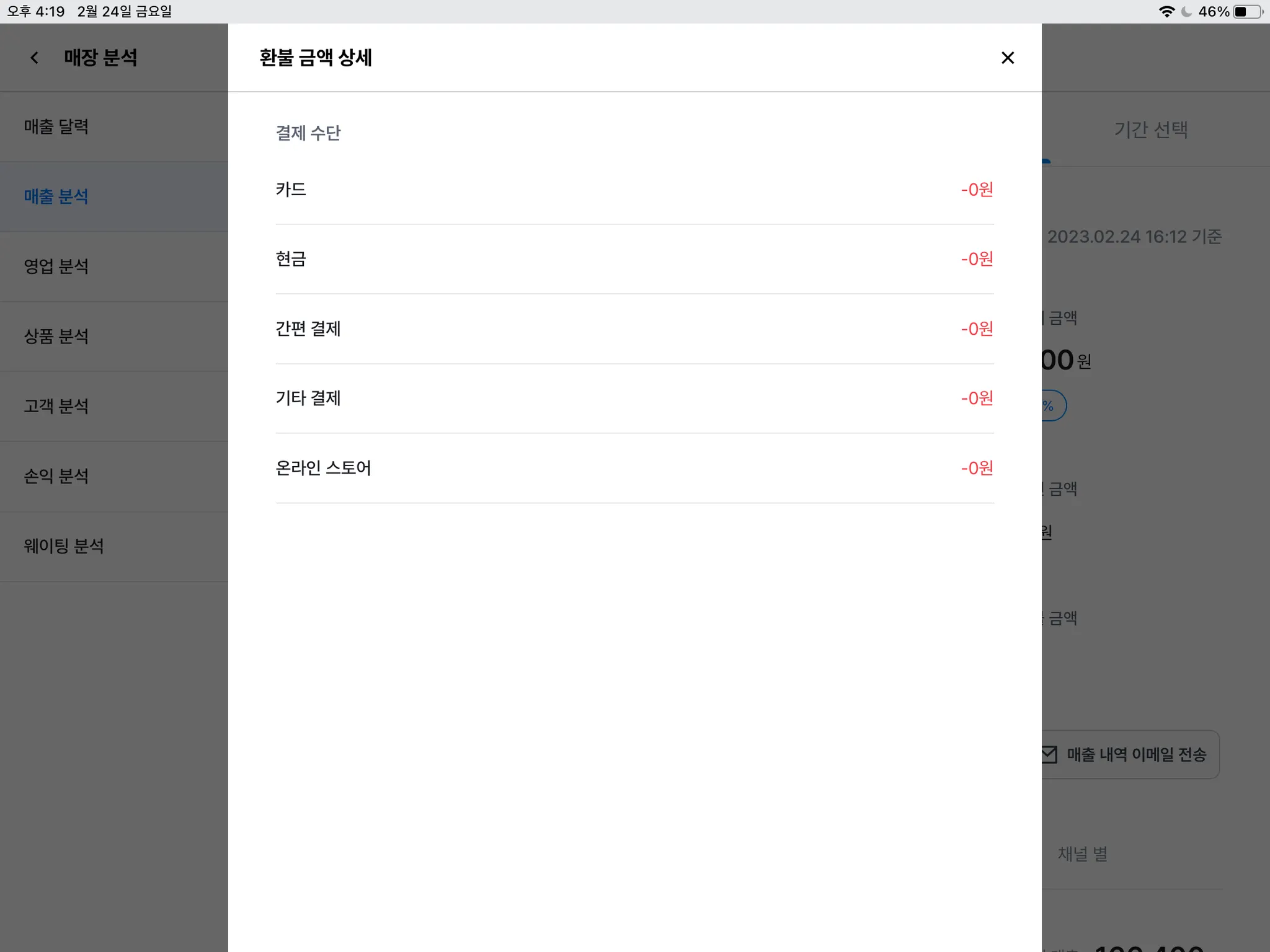Open 영업 분석 section
Image resolution: width=1270 pixels, height=952 pixels.
click(x=56, y=267)
